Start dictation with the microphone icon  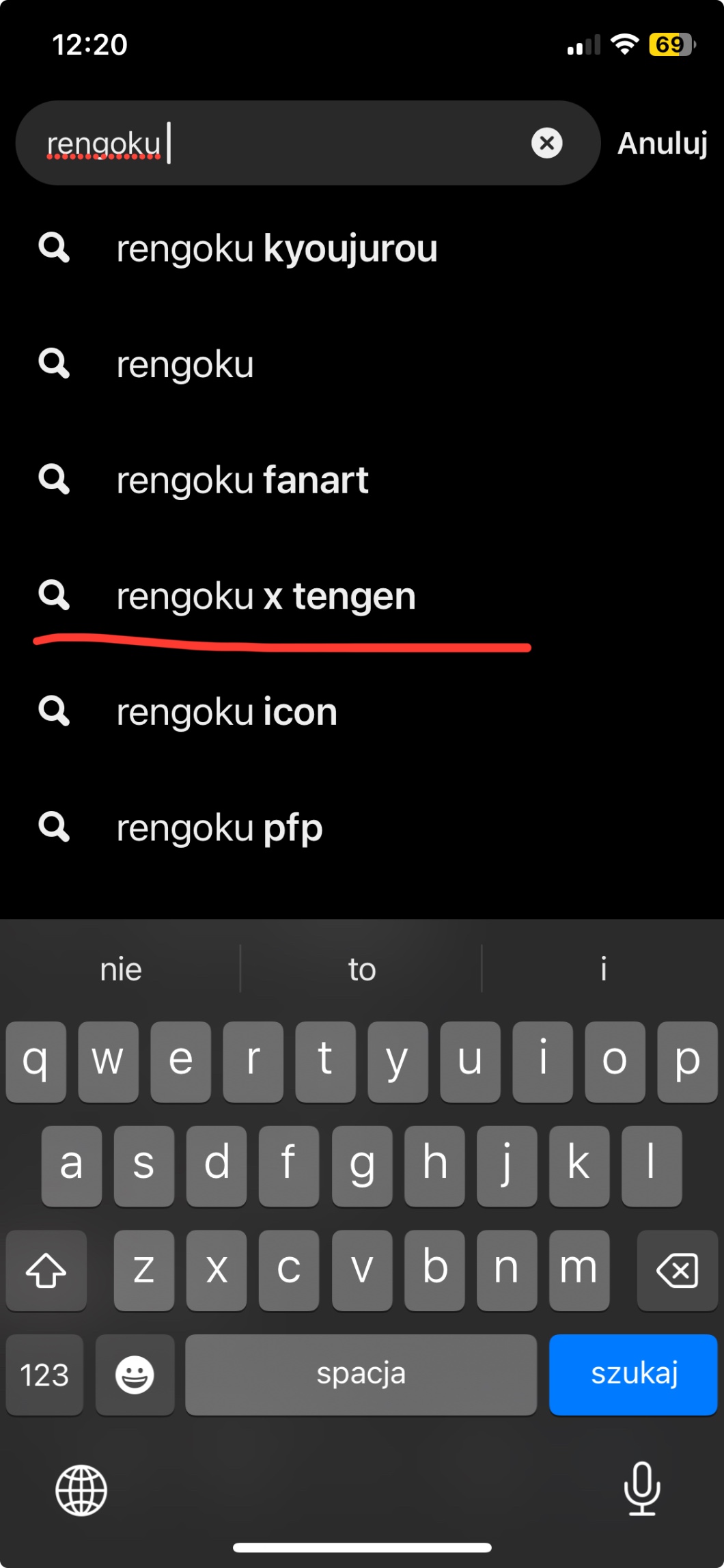coord(642,1489)
